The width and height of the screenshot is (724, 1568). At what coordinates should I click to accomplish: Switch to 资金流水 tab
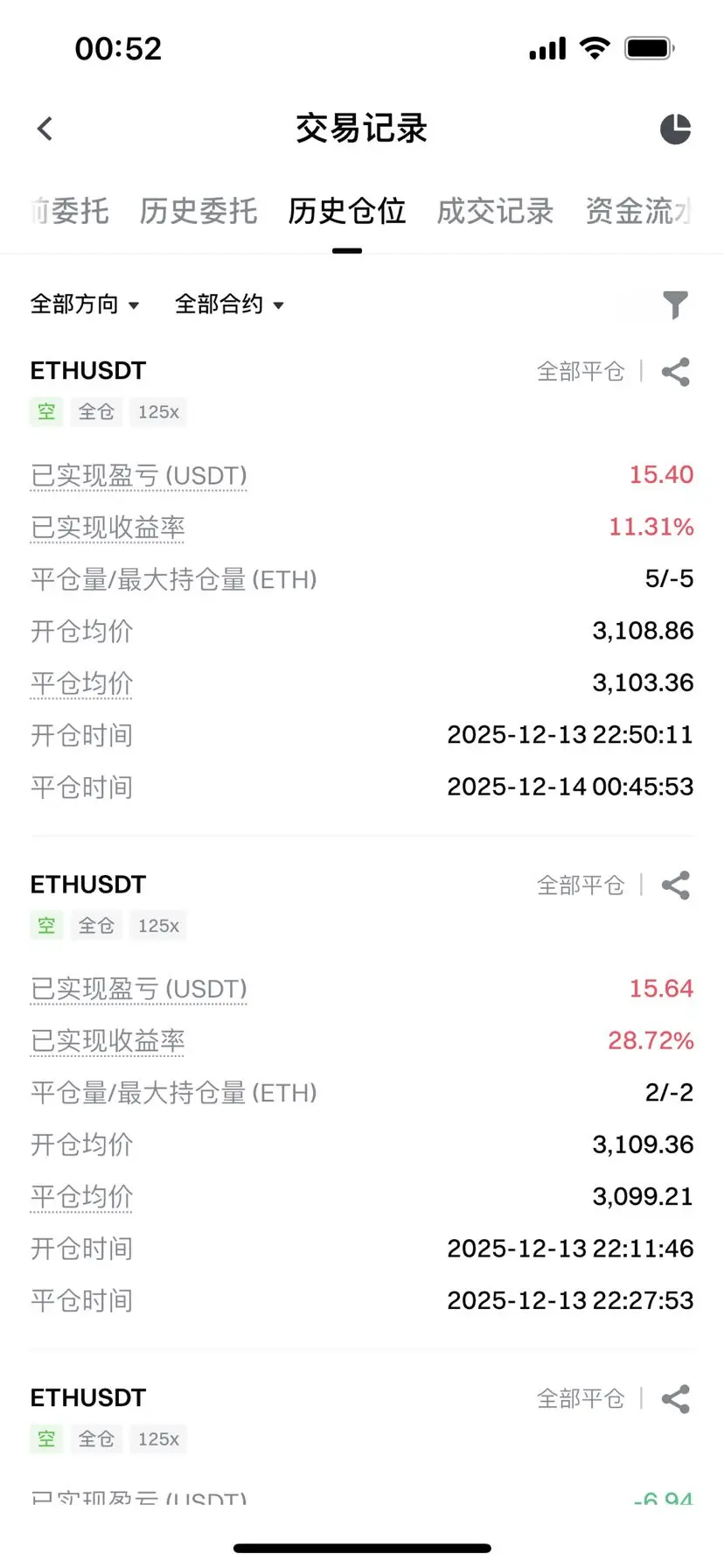638,211
